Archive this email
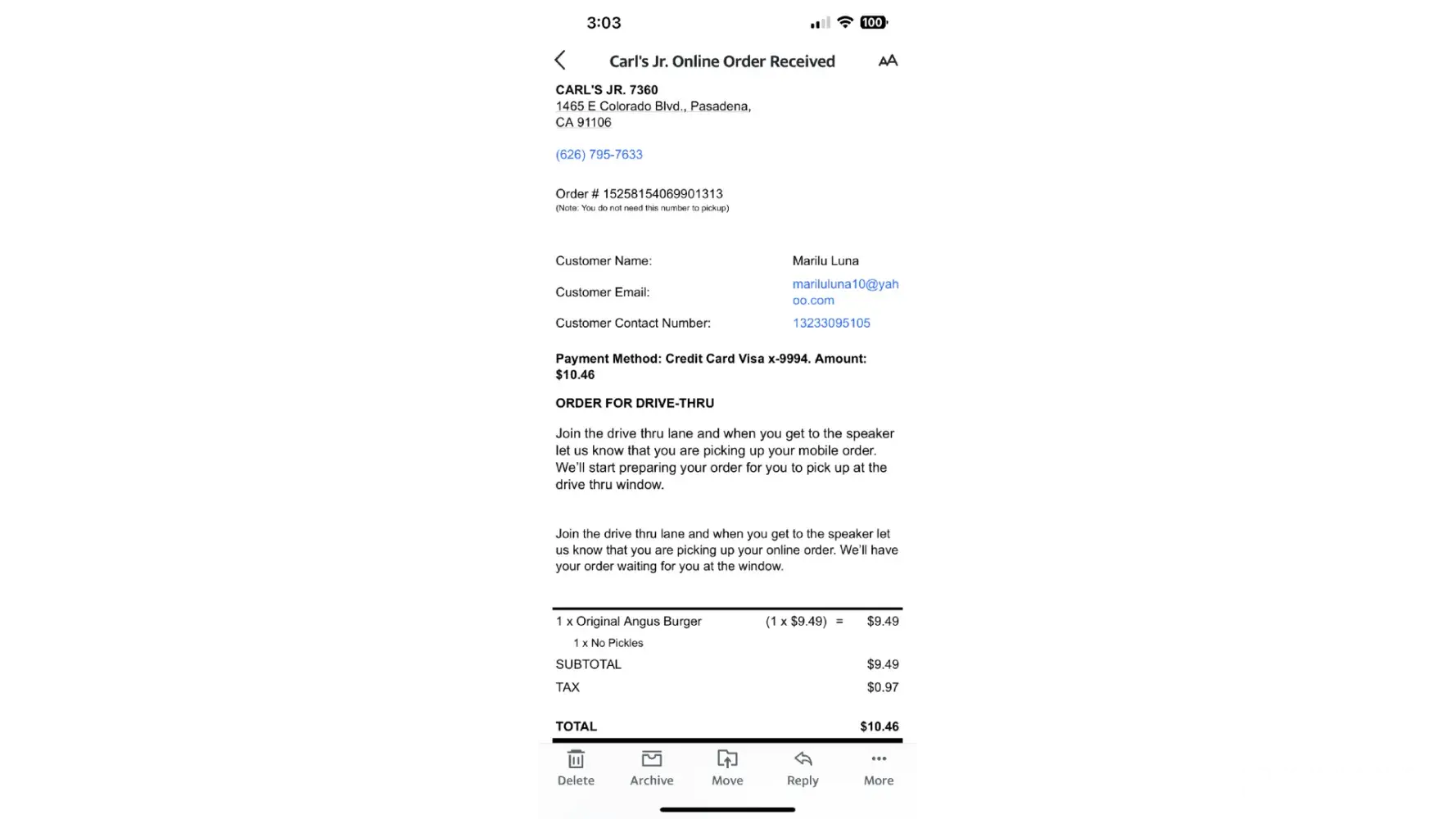1456x819 pixels. (x=651, y=767)
